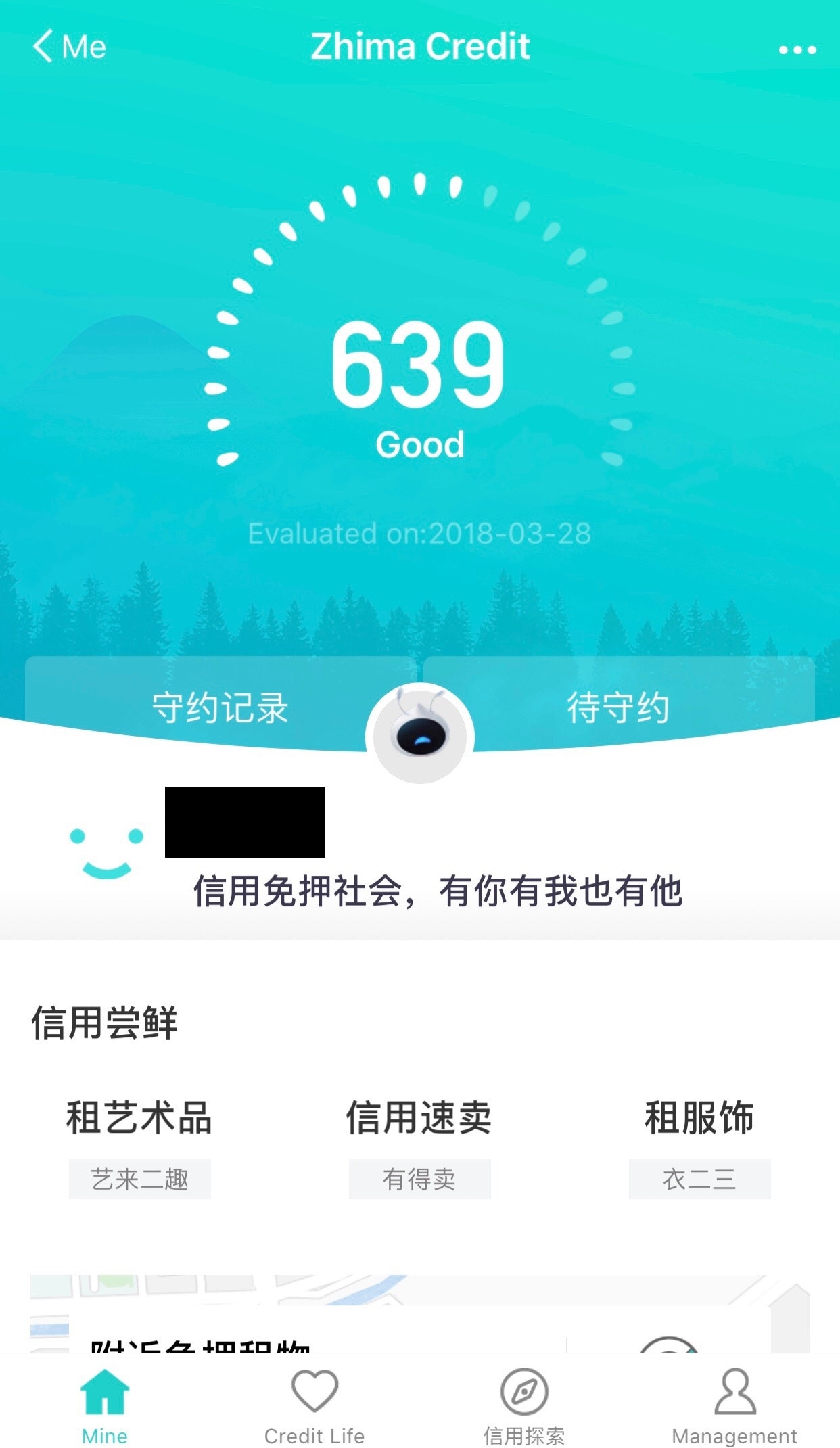Tap the 有得卖 label button
Viewport: 840px width, 1448px height.
tap(420, 1178)
